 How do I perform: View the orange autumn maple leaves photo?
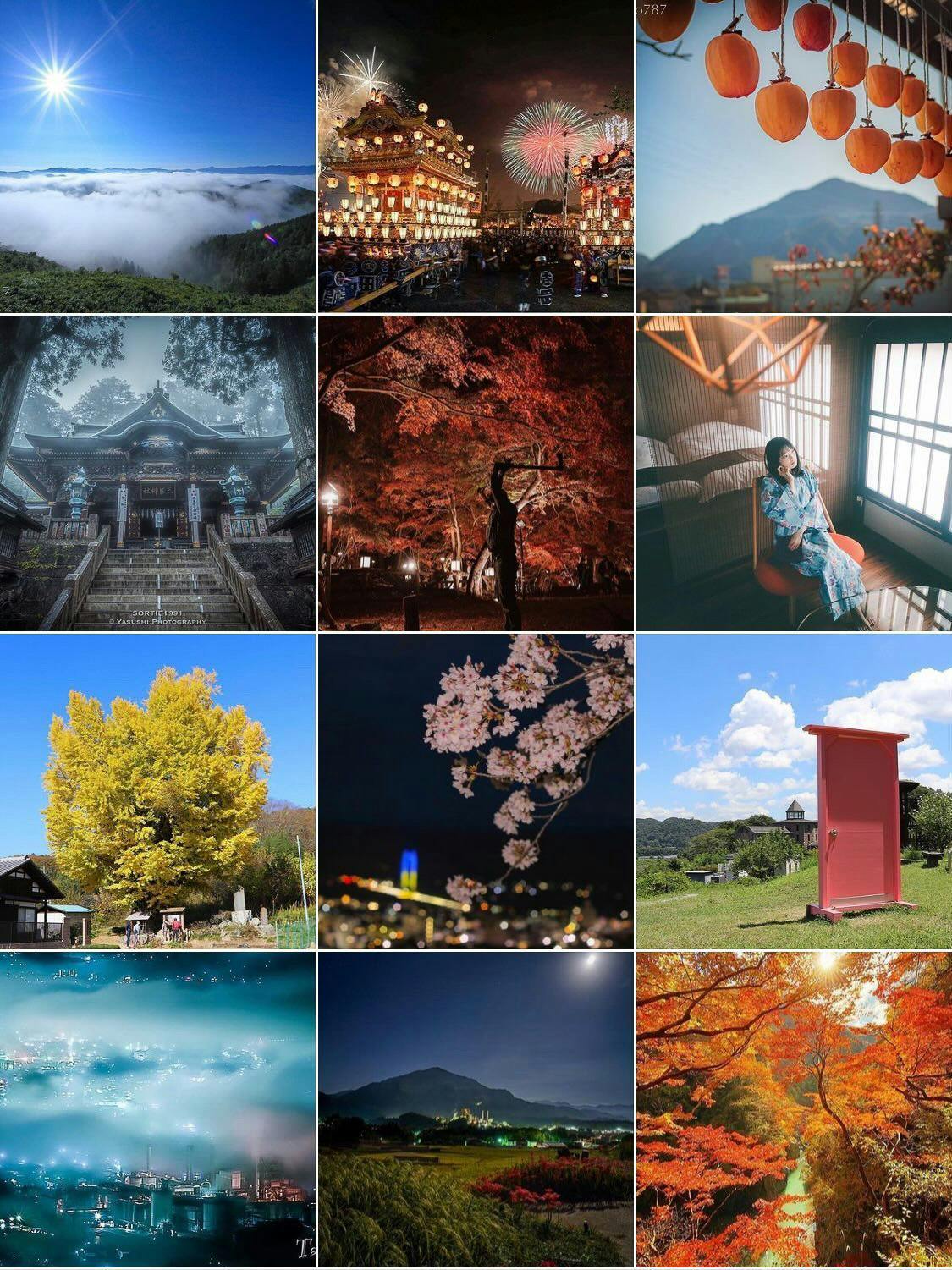795,1109
